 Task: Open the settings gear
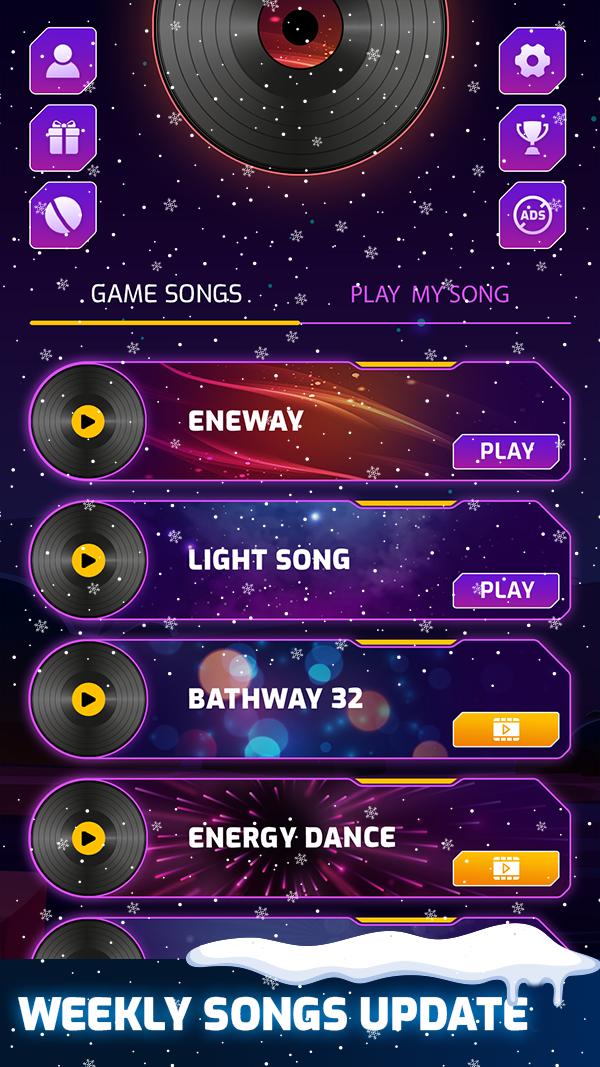532,61
